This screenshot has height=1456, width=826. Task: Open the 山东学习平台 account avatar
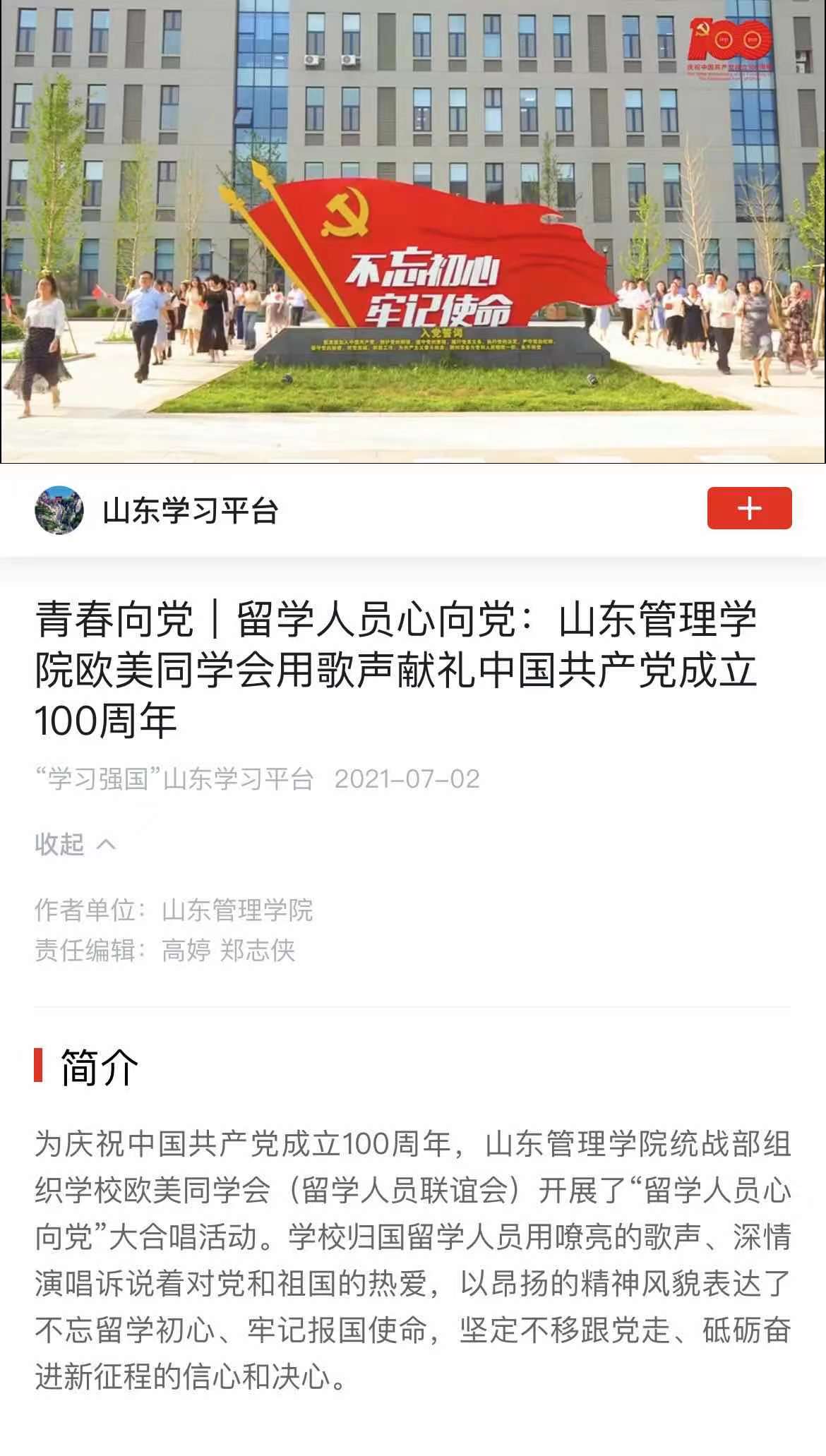pos(59,510)
